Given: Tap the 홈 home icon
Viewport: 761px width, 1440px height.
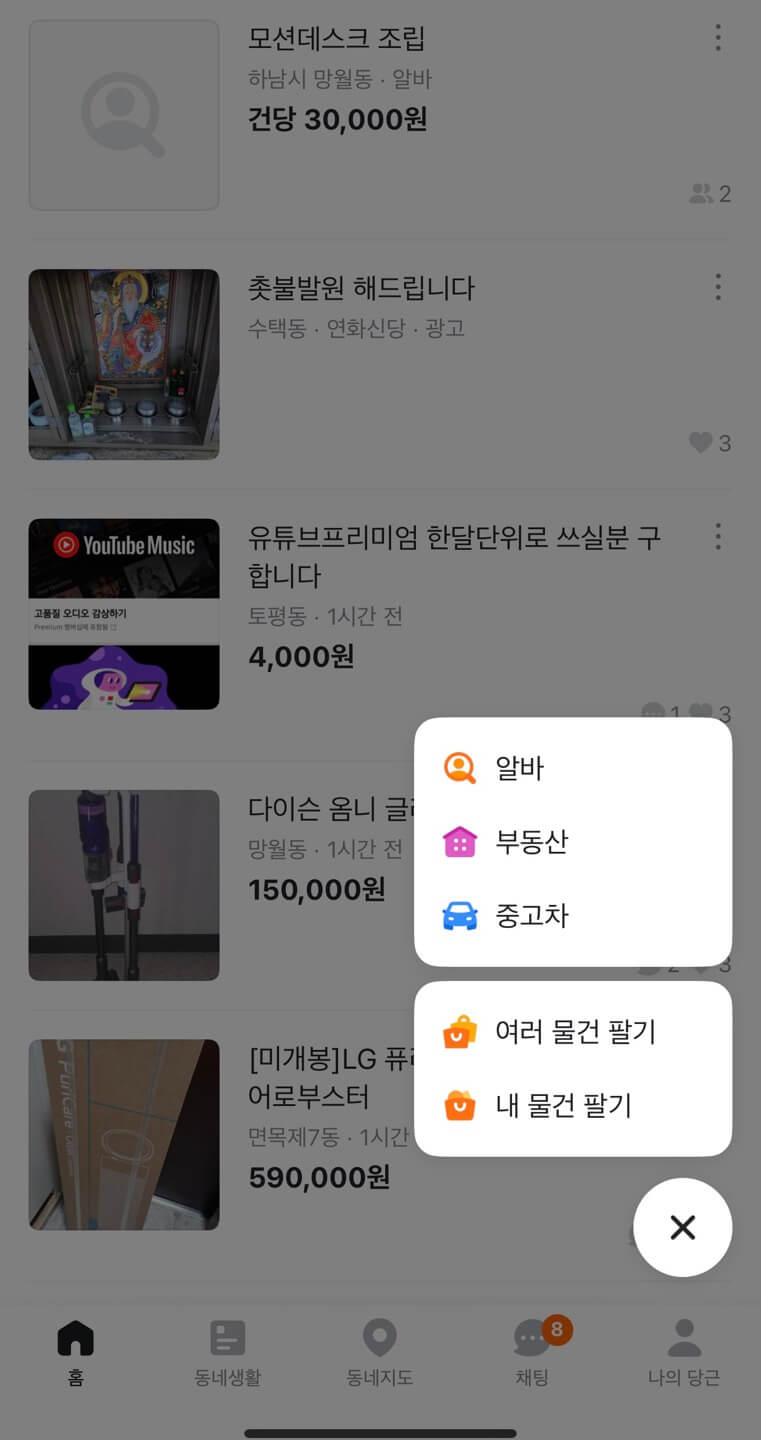Looking at the screenshot, I should pos(75,1337).
